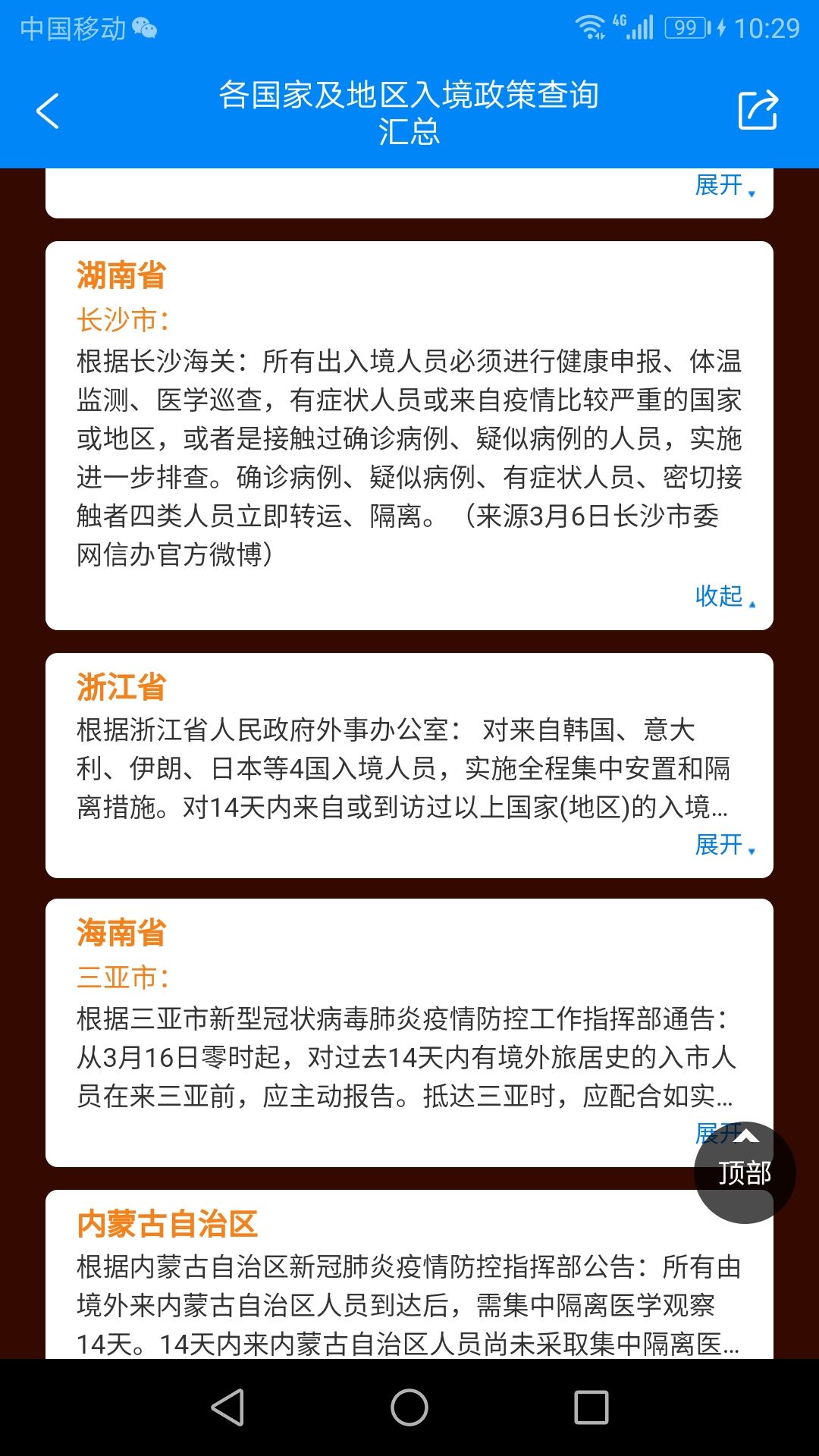The width and height of the screenshot is (819, 1456).
Task: Expand the 浙江省 policy card
Action: tap(724, 844)
